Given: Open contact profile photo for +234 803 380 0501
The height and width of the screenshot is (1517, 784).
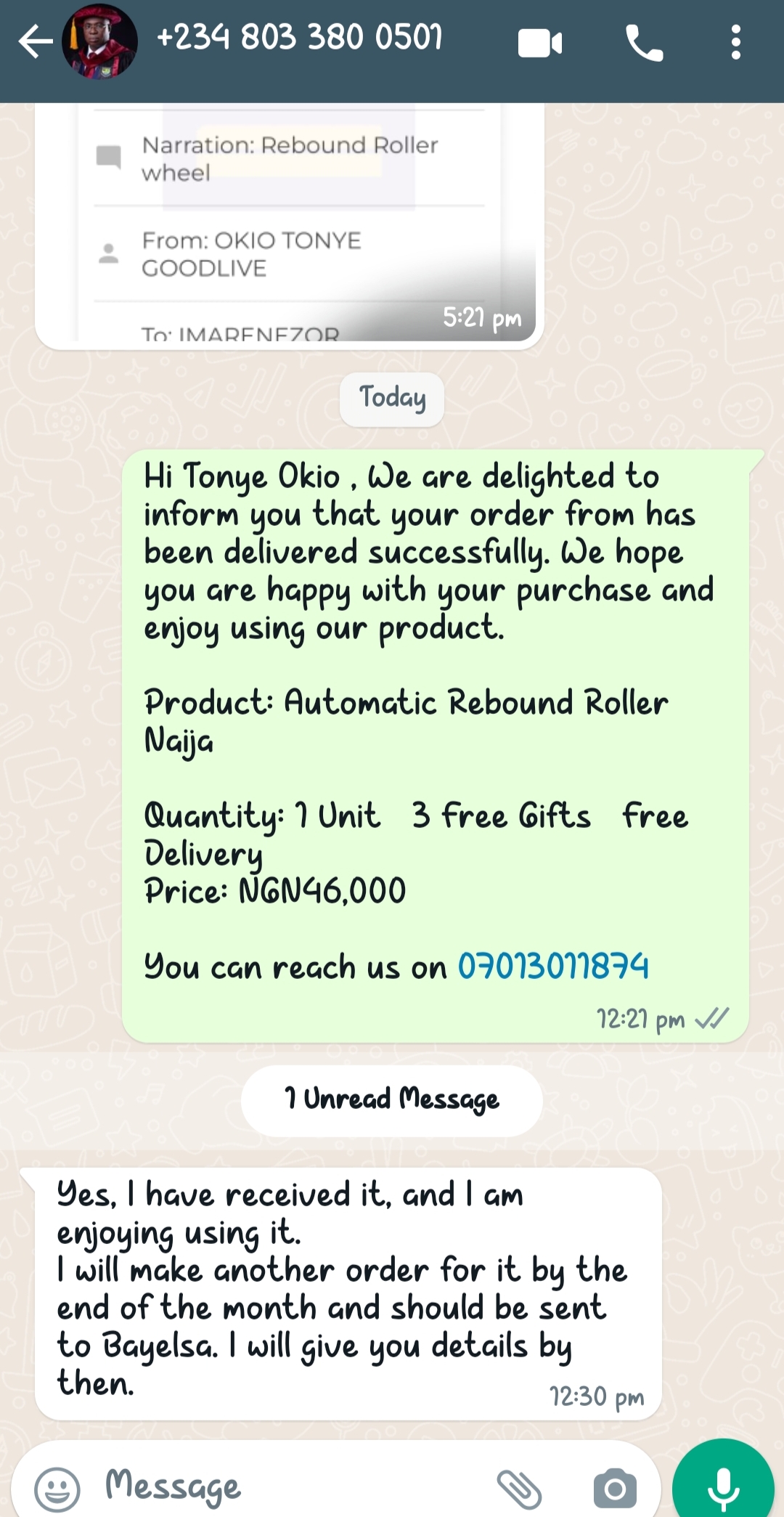Looking at the screenshot, I should (99, 41).
